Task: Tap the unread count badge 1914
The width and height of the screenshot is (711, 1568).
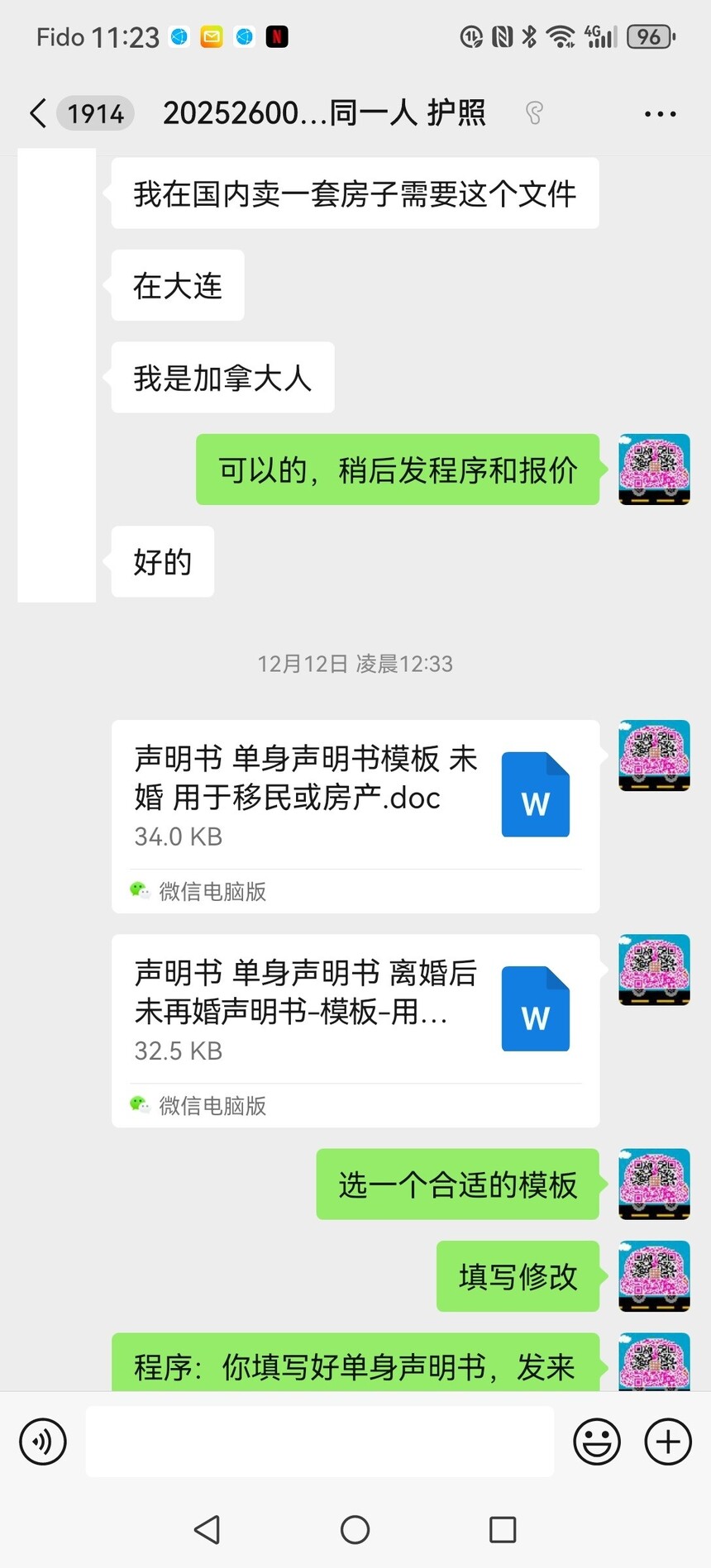Action: (x=95, y=113)
